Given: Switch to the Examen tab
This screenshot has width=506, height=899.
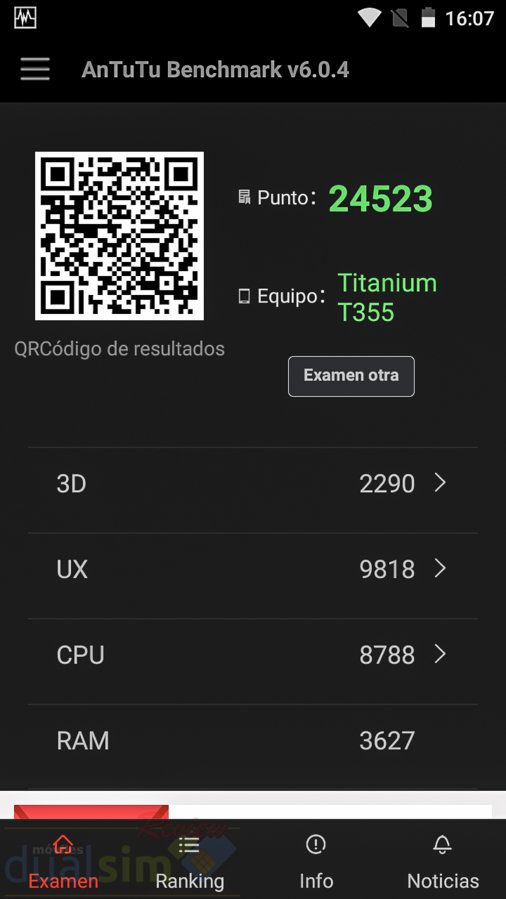Looking at the screenshot, I should [x=63, y=862].
